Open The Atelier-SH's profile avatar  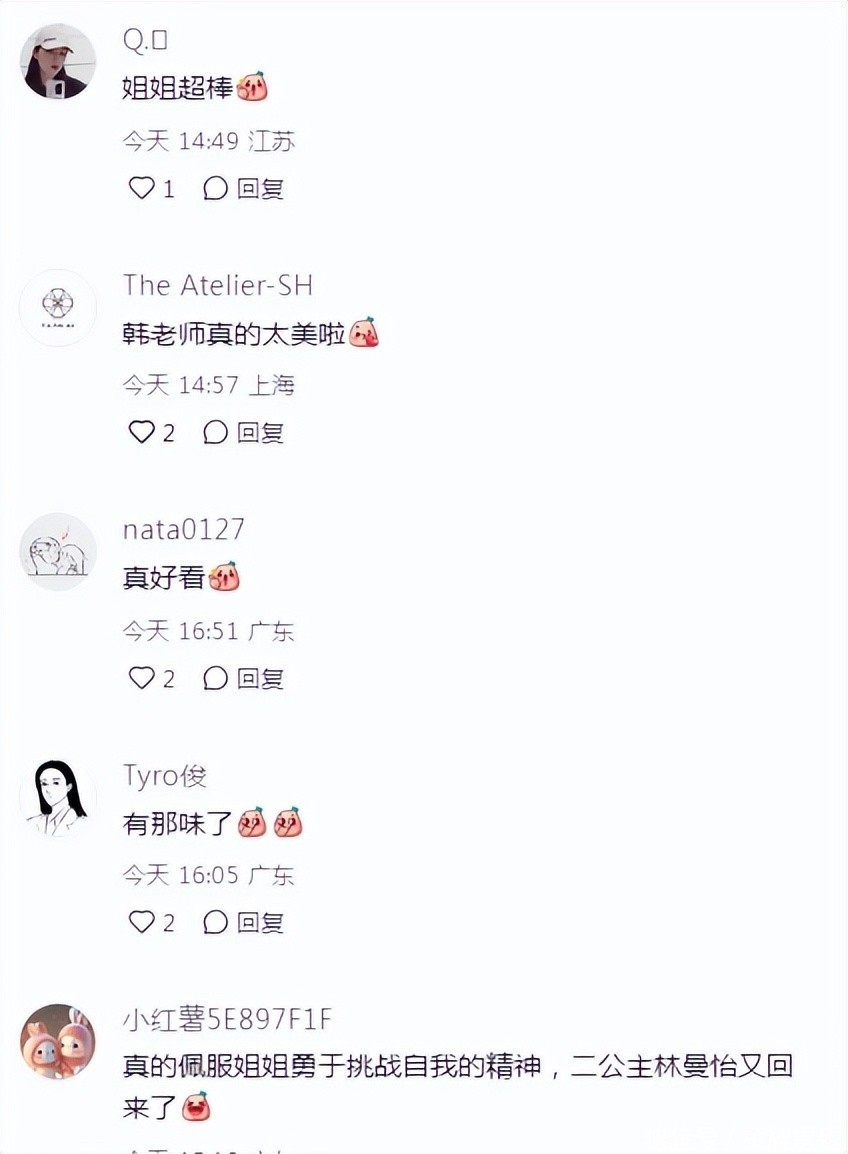(x=58, y=307)
